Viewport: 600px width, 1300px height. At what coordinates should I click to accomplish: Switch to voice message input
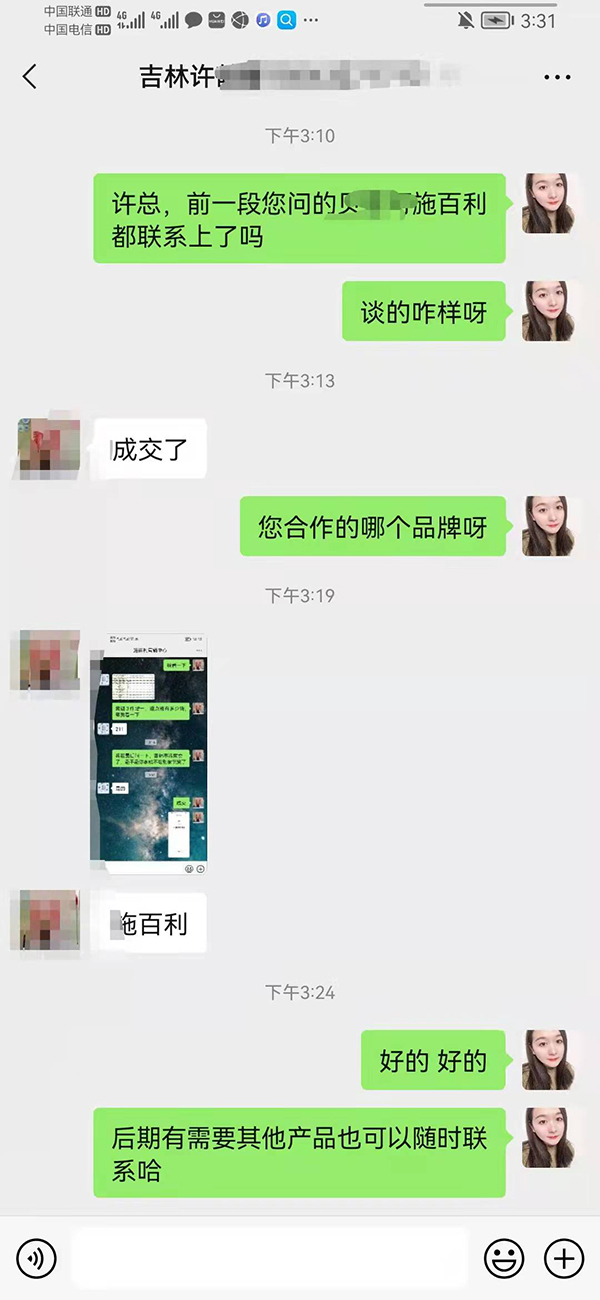(x=37, y=1258)
